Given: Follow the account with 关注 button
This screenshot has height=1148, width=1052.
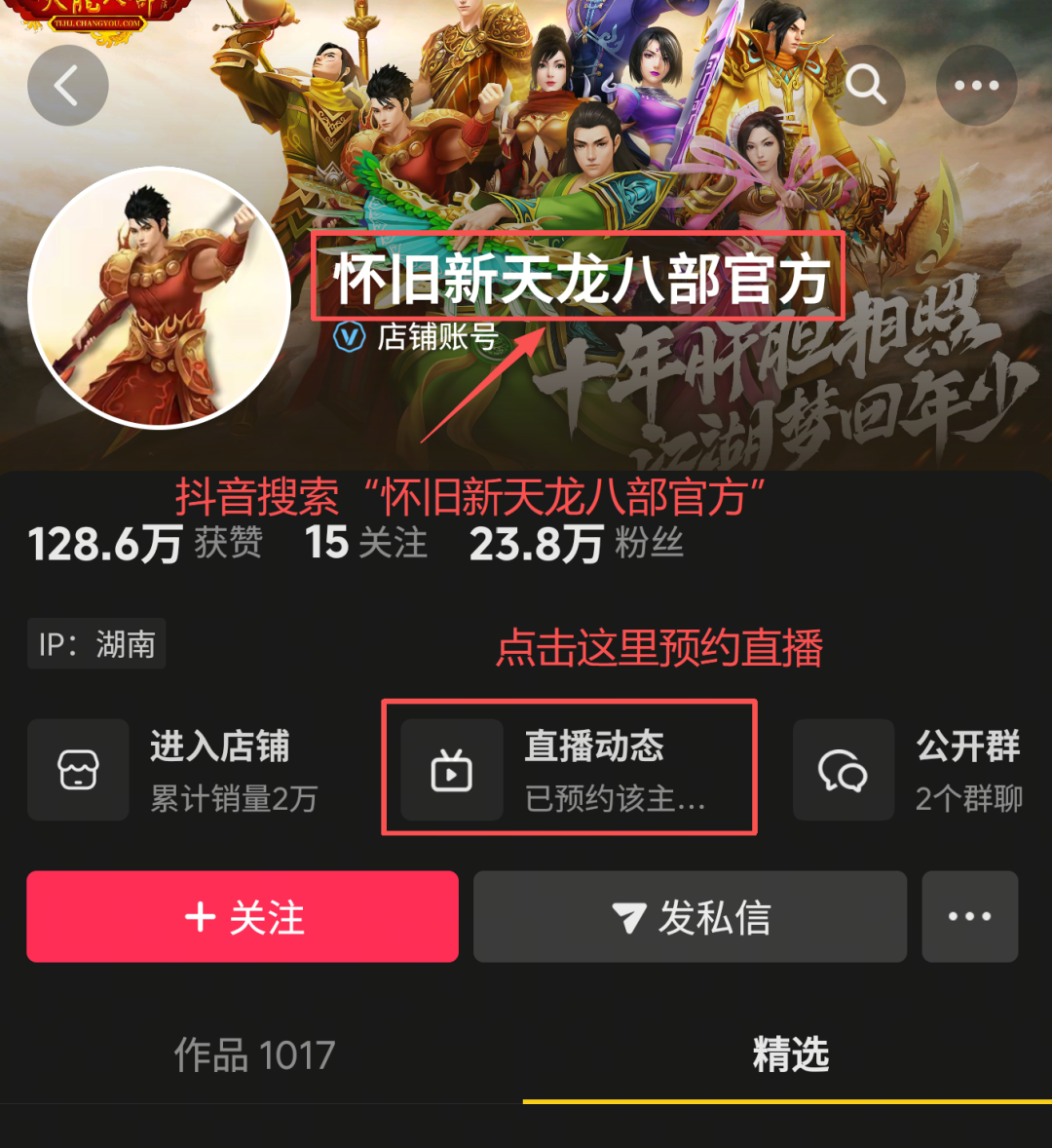Looking at the screenshot, I should point(243,917).
